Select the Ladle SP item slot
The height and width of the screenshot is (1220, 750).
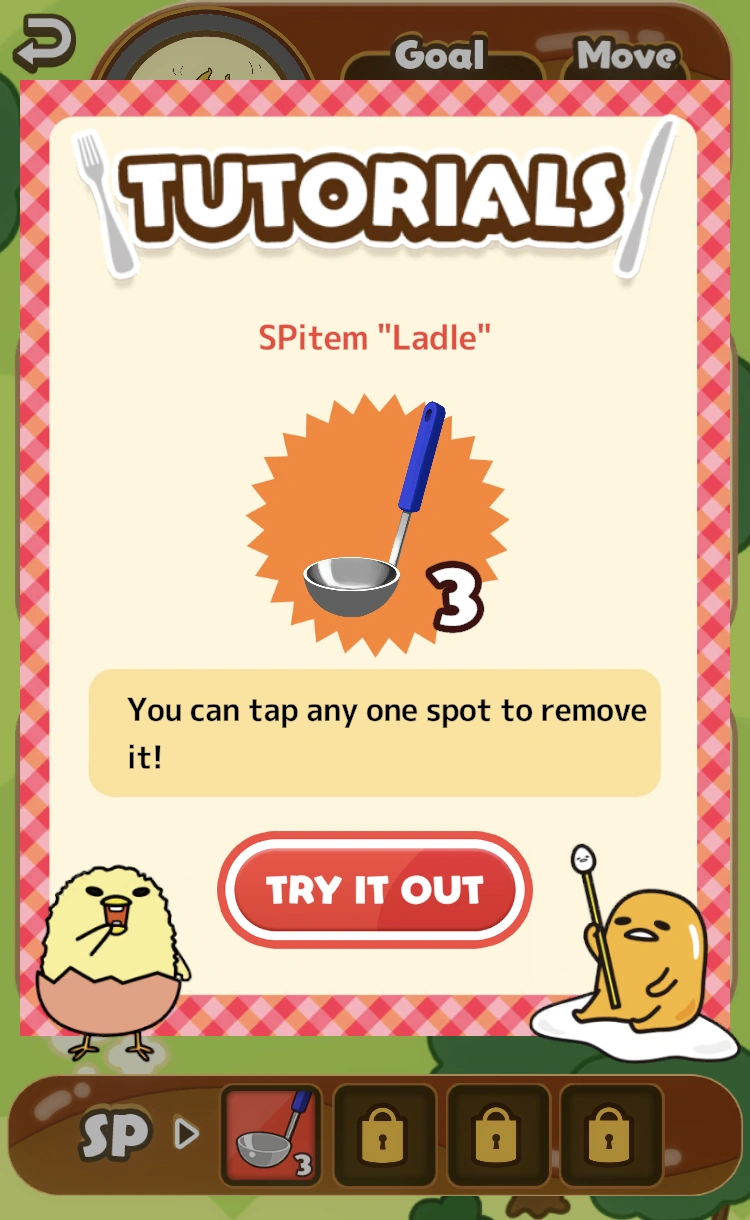click(x=271, y=1134)
